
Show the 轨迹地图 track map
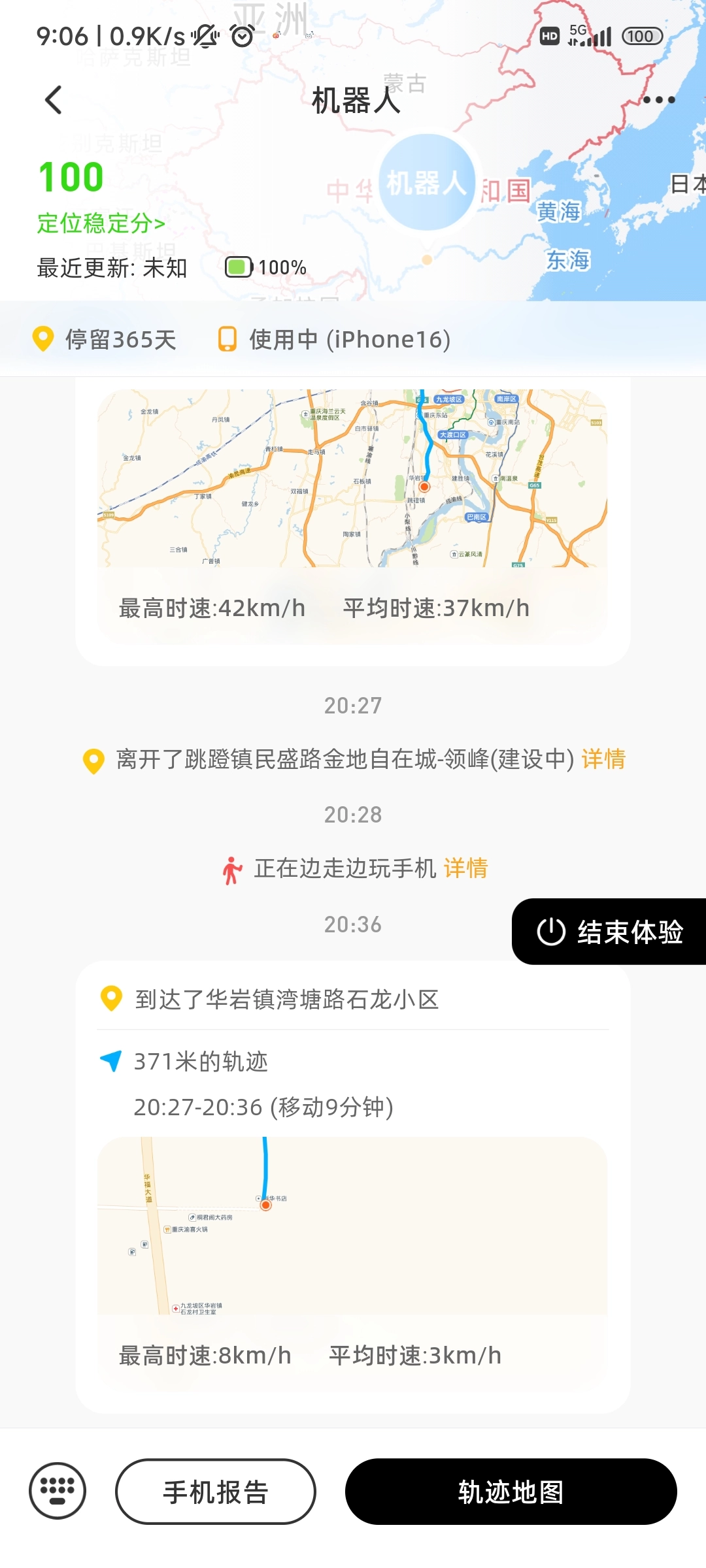511,1492
